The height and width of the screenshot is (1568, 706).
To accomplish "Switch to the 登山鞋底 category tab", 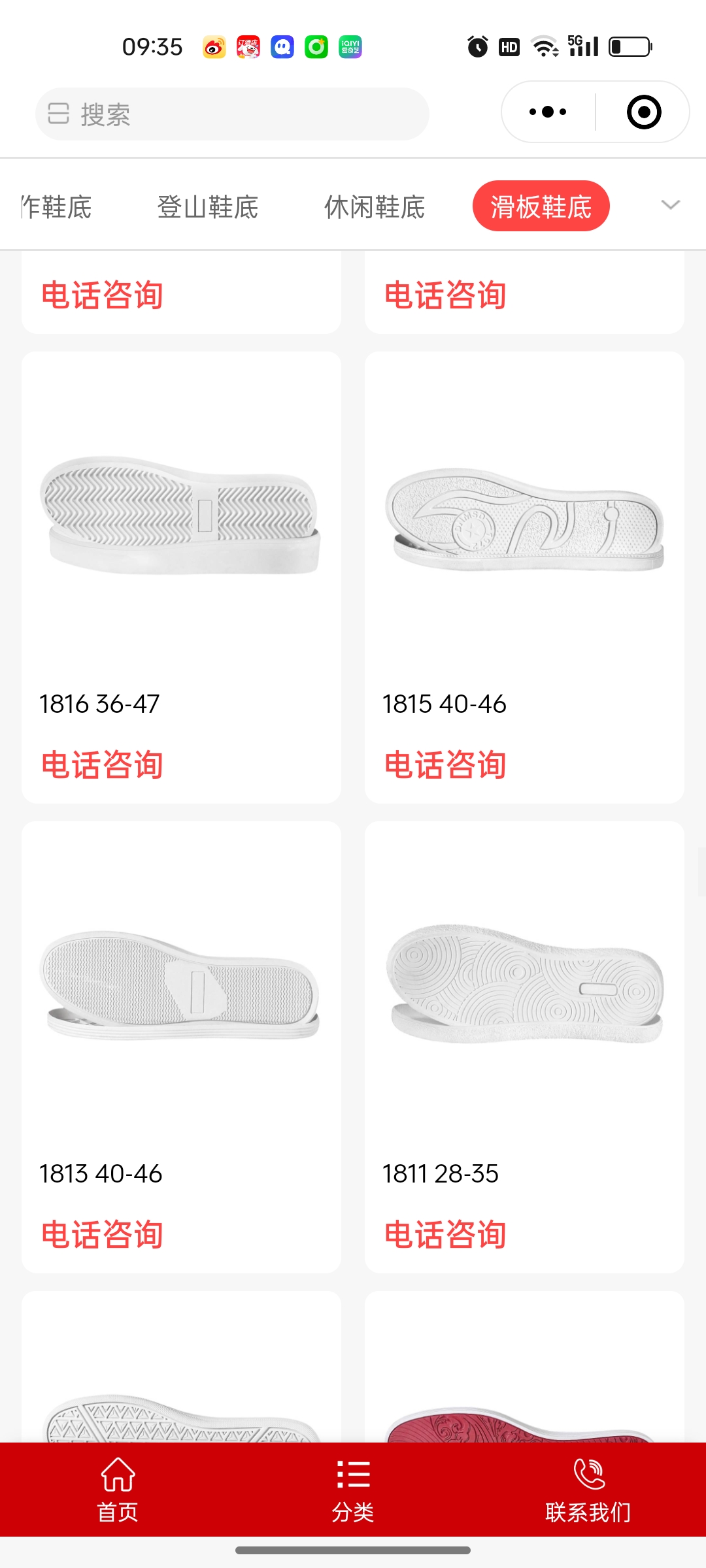I will (x=207, y=207).
